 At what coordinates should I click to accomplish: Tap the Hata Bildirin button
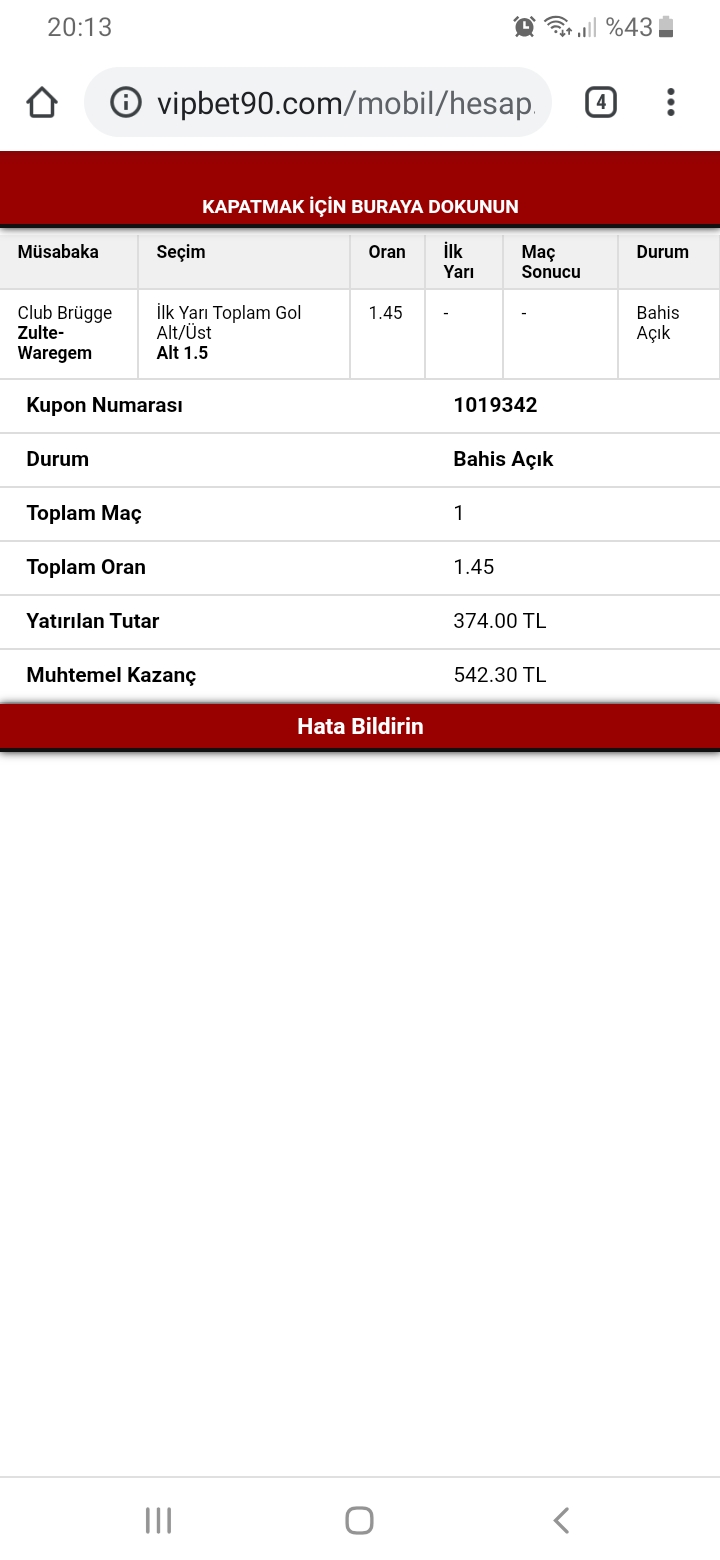coord(360,726)
